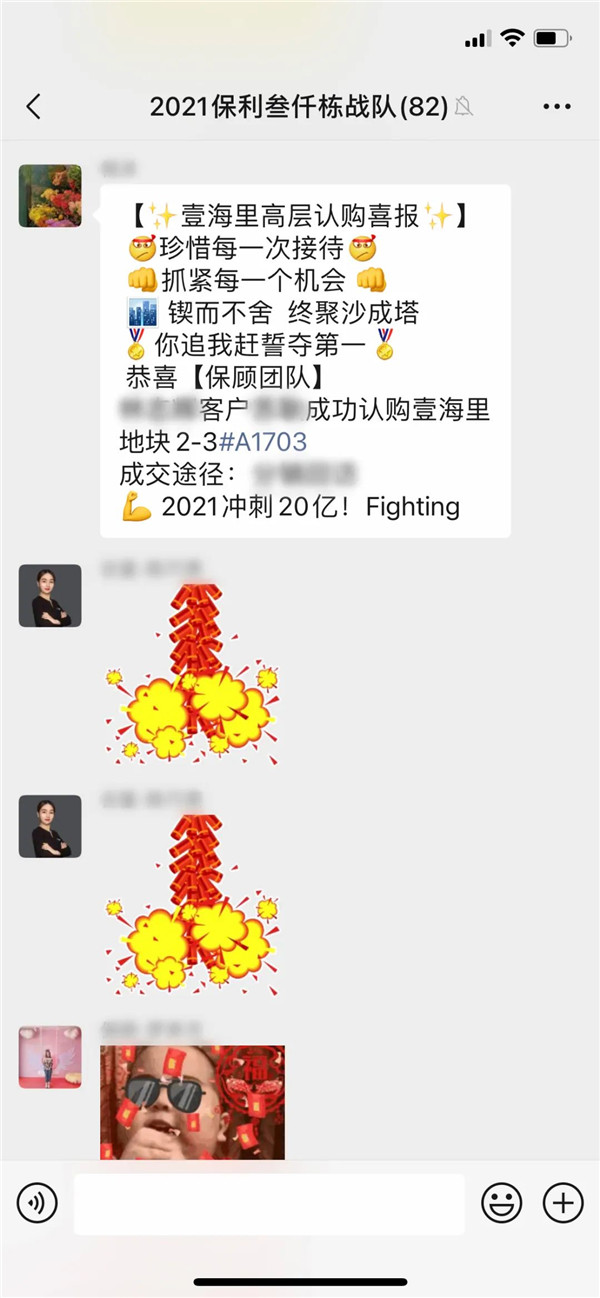Open flower avatar sender's profile
Image resolution: width=600 pixels, height=1298 pixels.
coord(50,196)
